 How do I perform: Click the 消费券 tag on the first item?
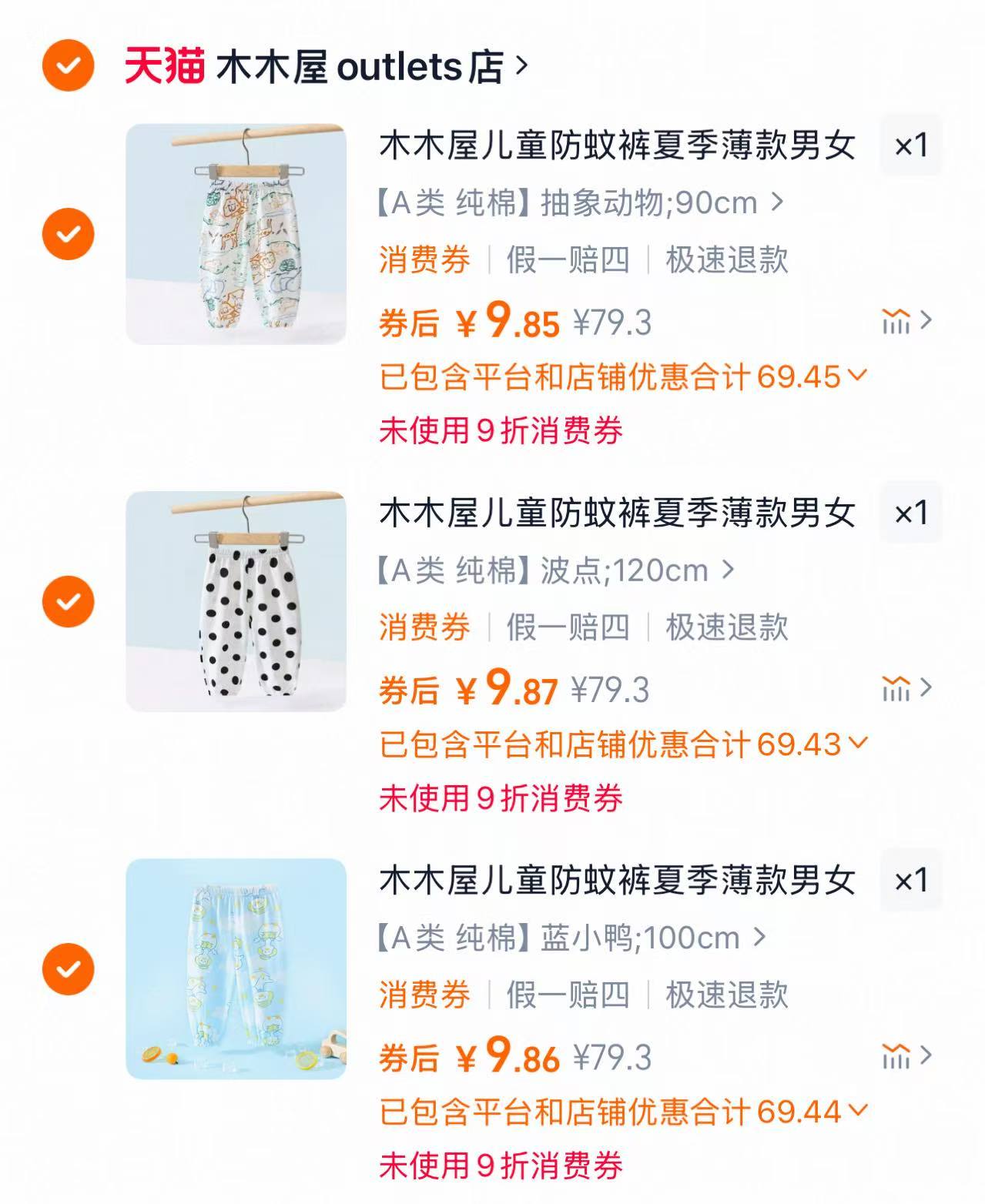(423, 261)
